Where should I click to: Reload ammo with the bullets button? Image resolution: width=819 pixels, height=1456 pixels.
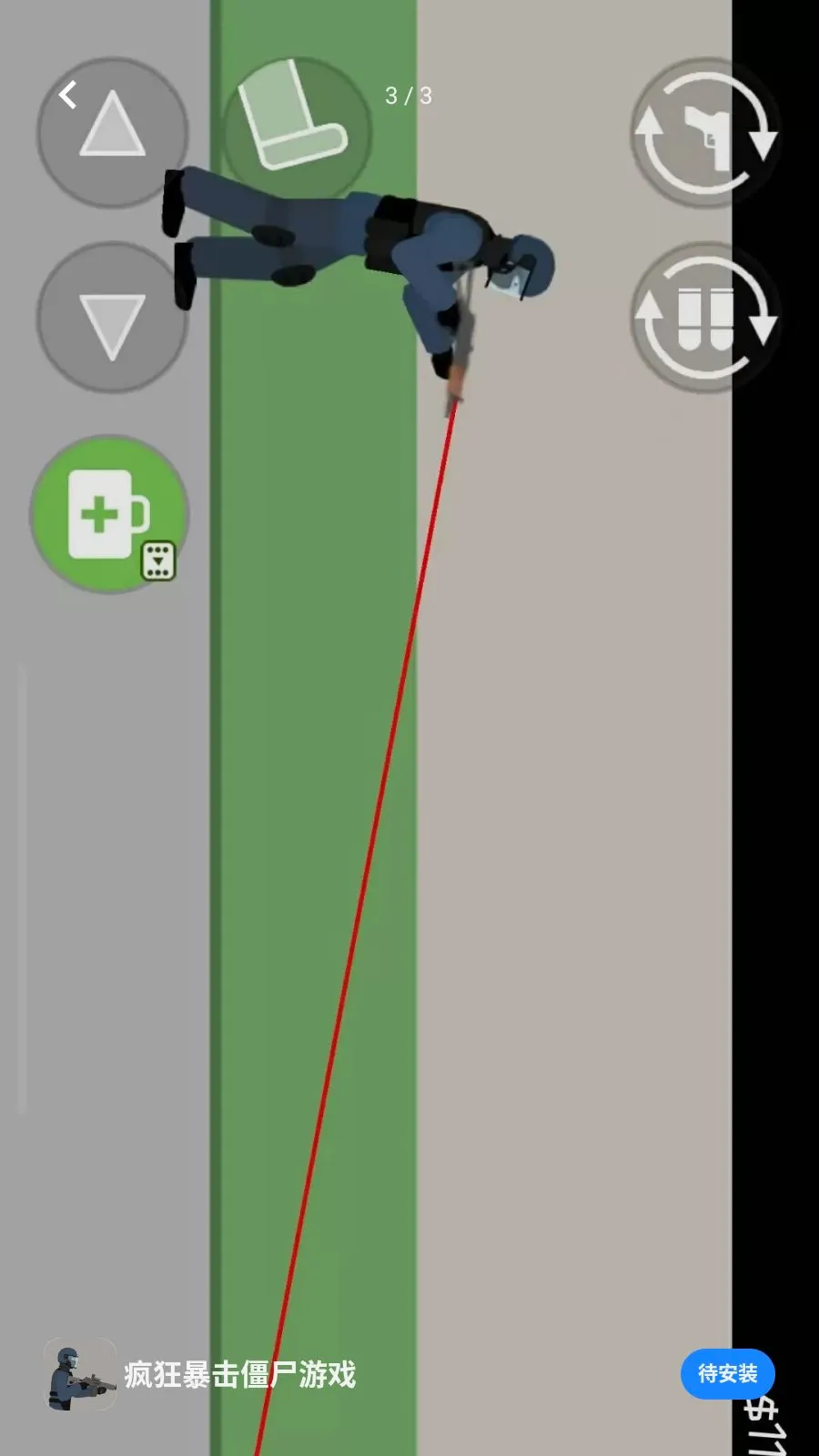click(706, 318)
